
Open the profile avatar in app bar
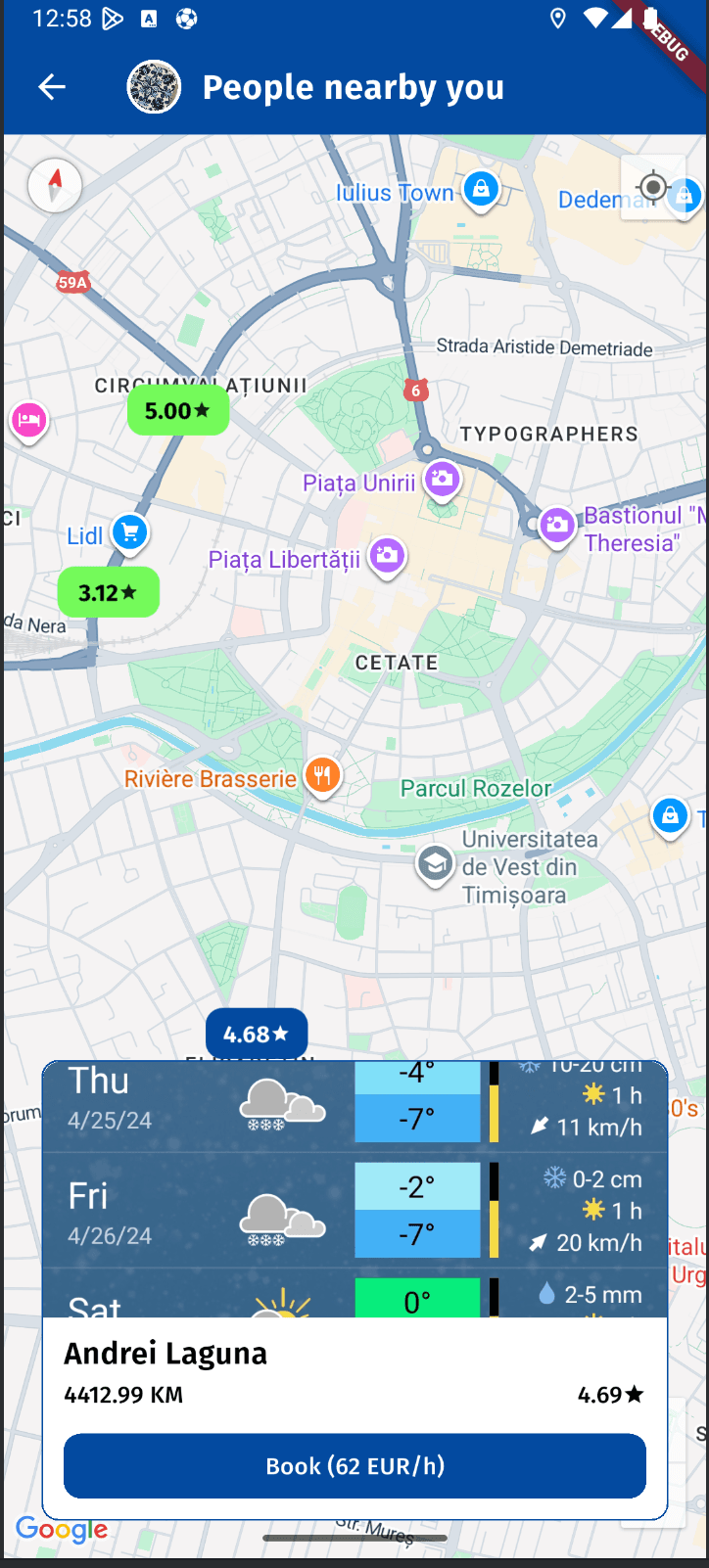(x=155, y=87)
